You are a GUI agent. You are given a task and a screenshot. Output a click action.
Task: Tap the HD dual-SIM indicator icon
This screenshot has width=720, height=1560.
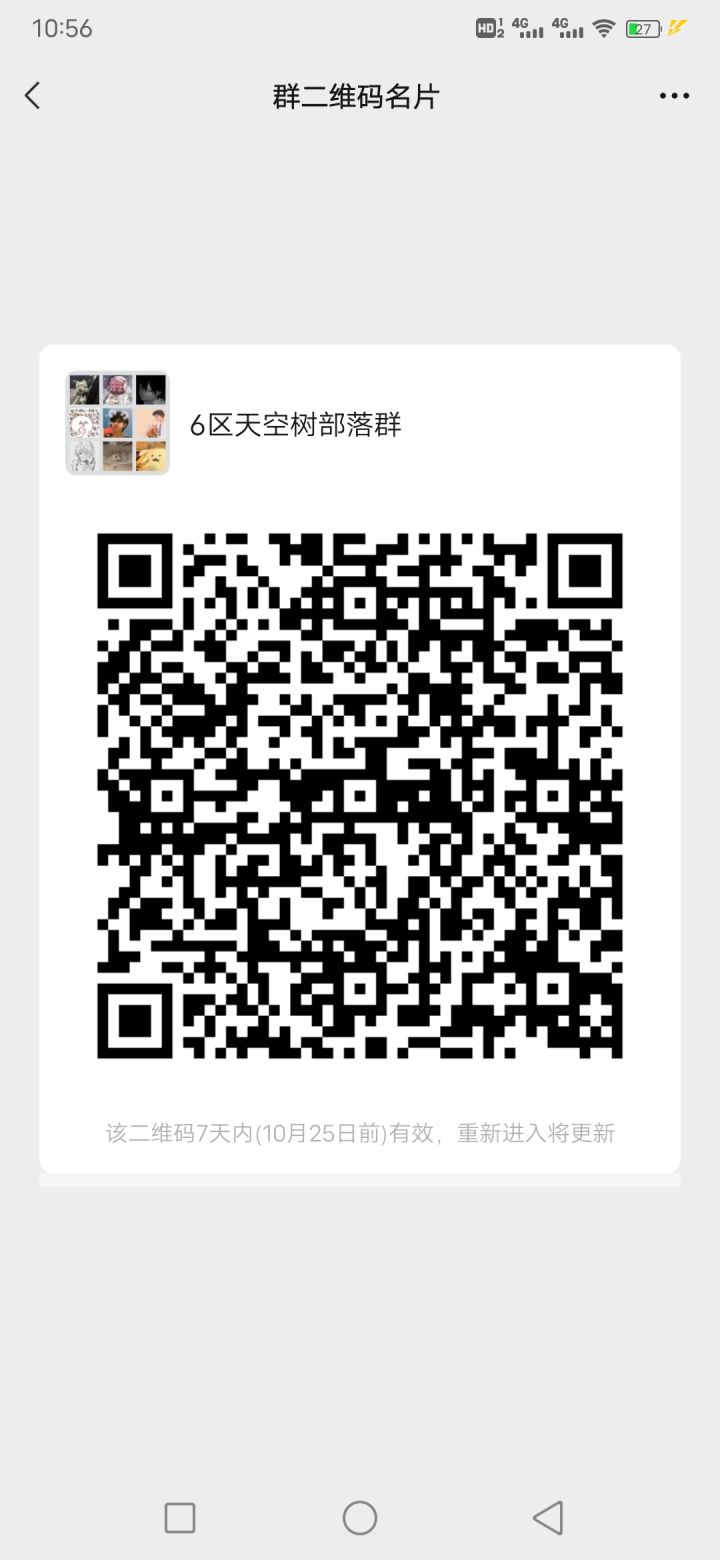click(487, 28)
